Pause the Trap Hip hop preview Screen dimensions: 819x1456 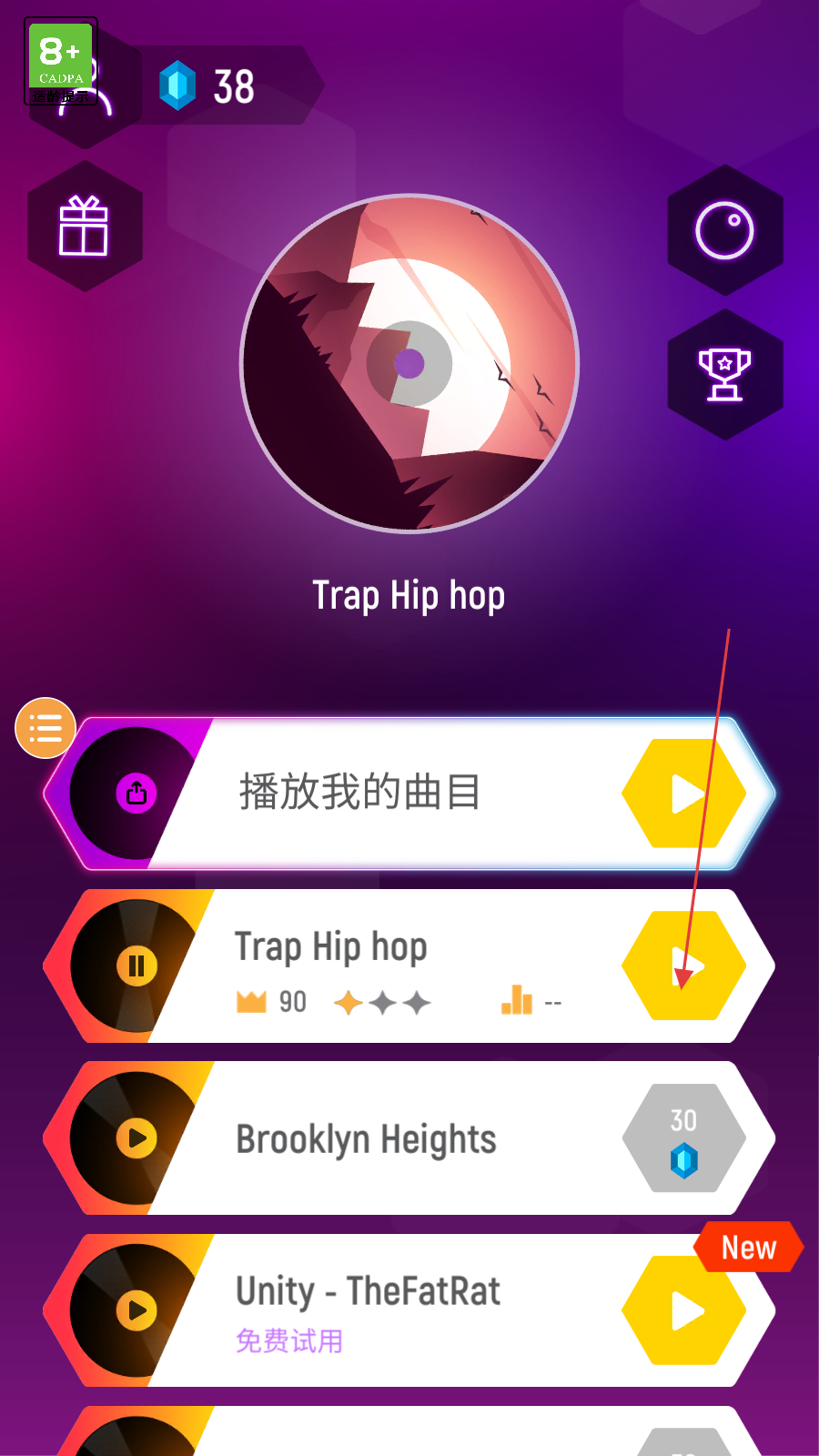click(x=136, y=966)
